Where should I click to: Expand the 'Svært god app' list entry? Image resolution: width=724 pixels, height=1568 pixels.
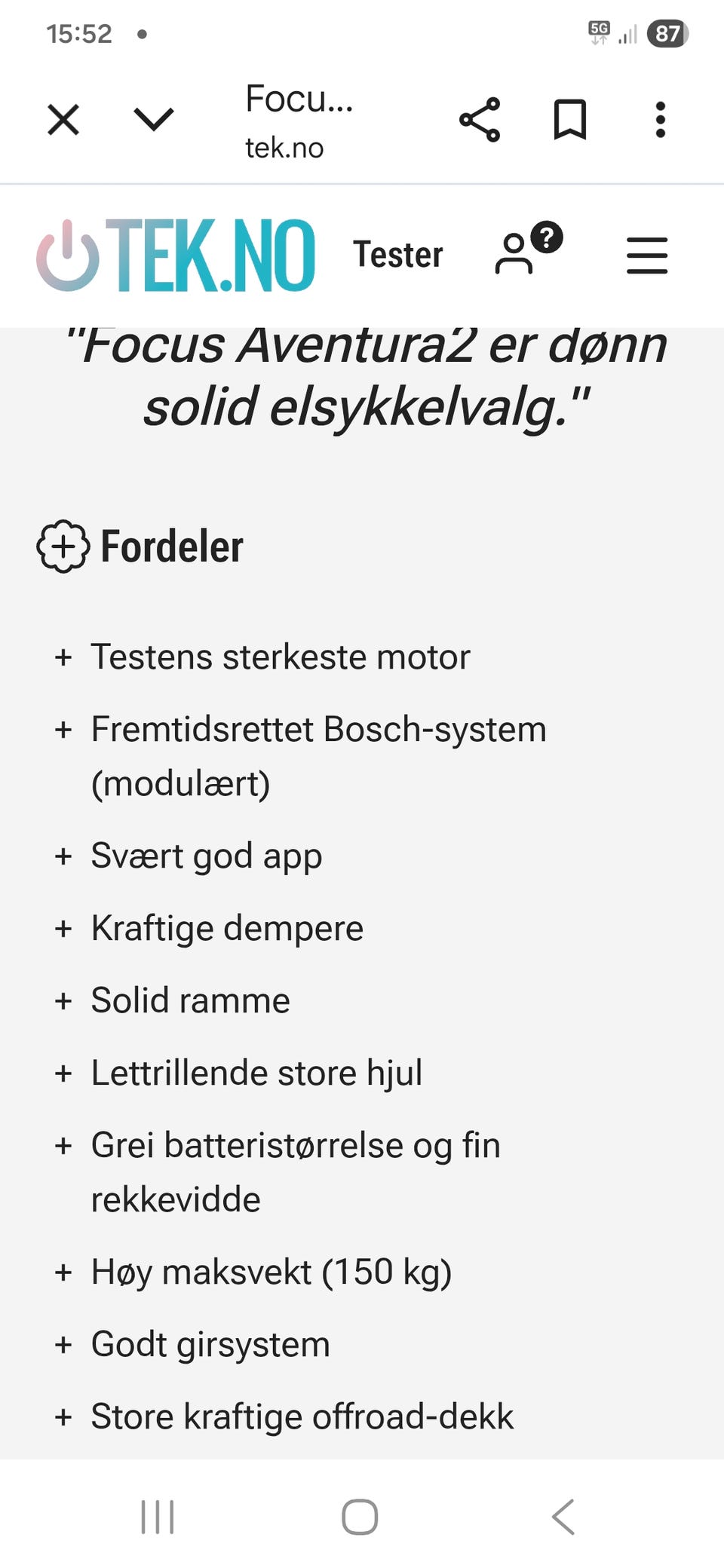pos(206,856)
